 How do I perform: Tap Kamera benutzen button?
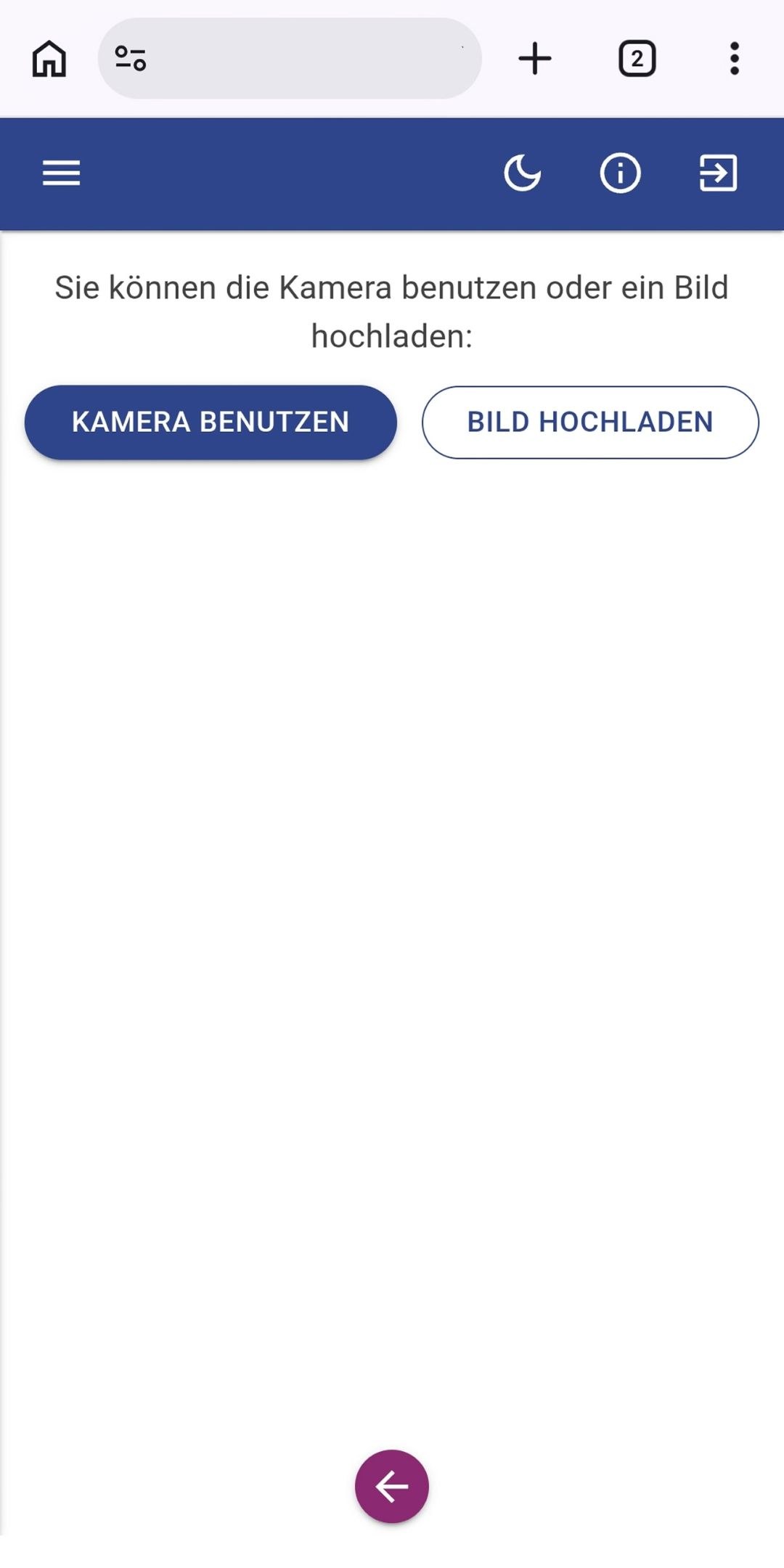click(211, 422)
